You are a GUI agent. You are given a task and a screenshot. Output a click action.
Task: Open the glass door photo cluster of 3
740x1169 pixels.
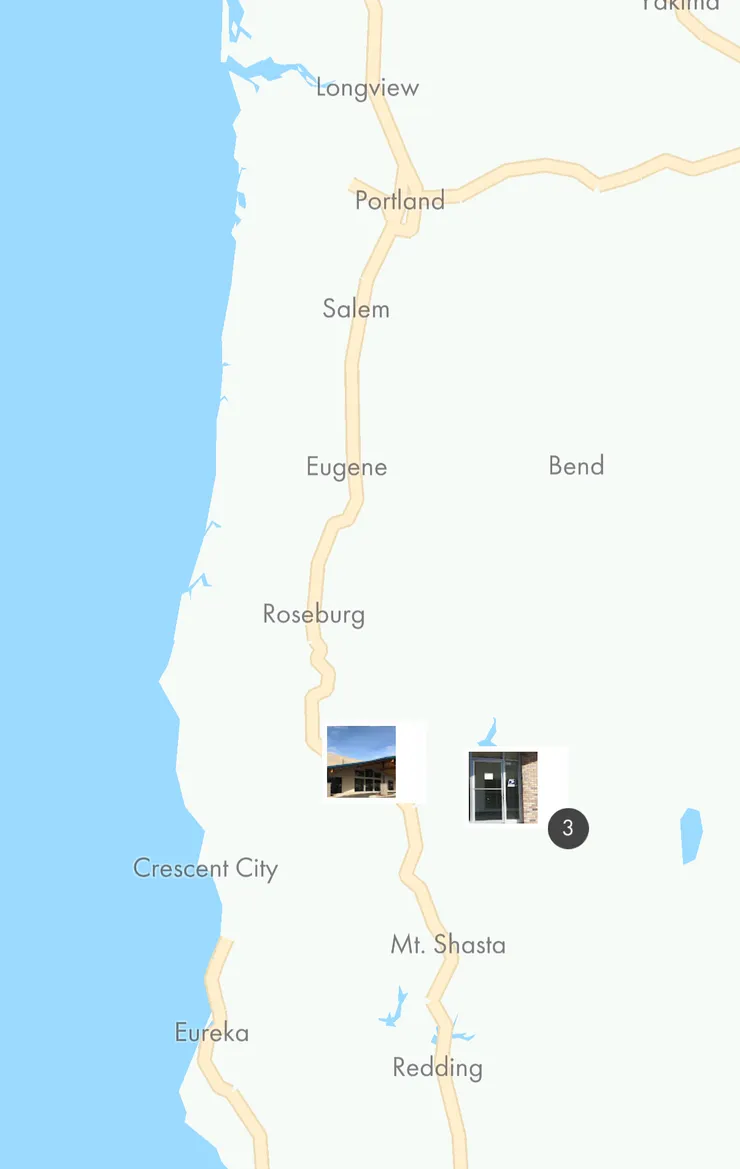504,787
